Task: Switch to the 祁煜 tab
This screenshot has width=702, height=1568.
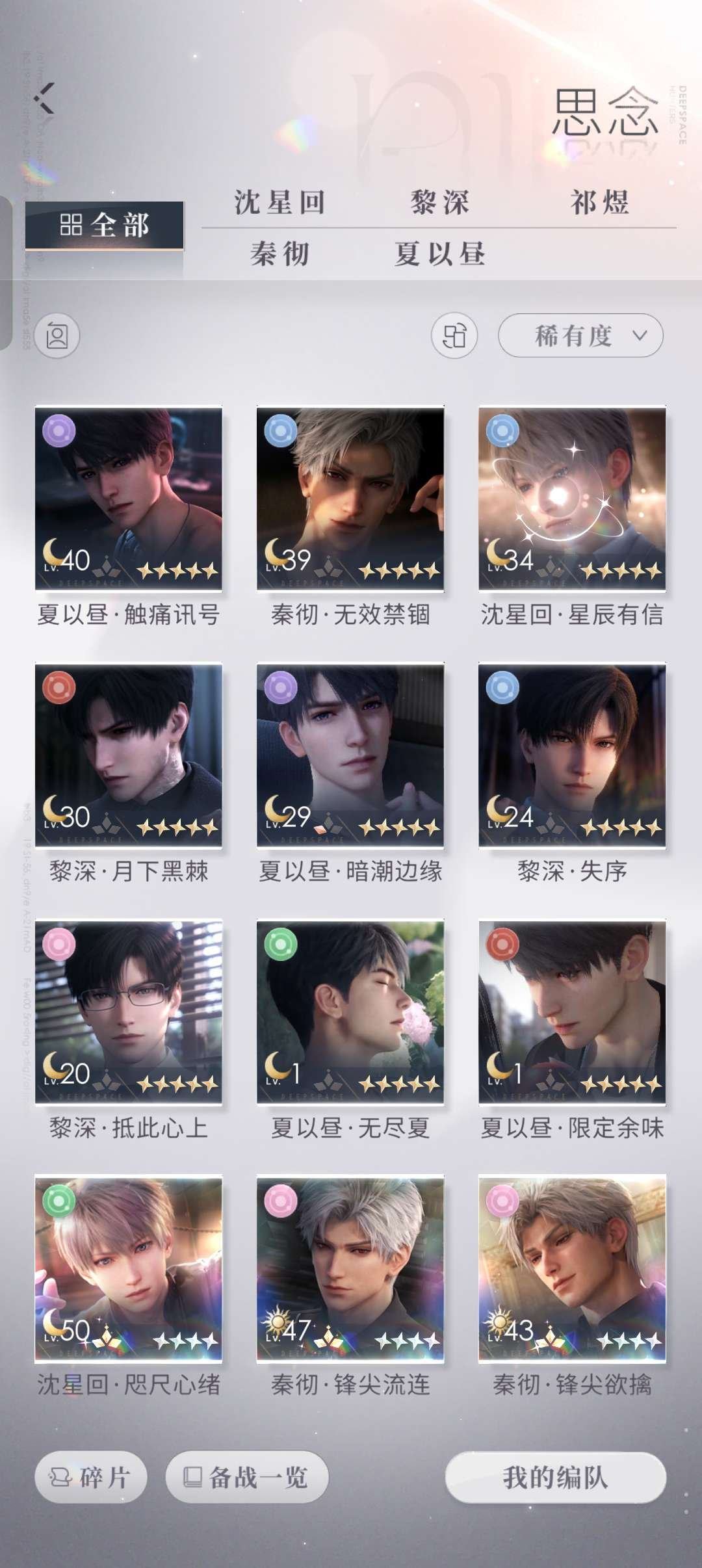Action: click(599, 202)
